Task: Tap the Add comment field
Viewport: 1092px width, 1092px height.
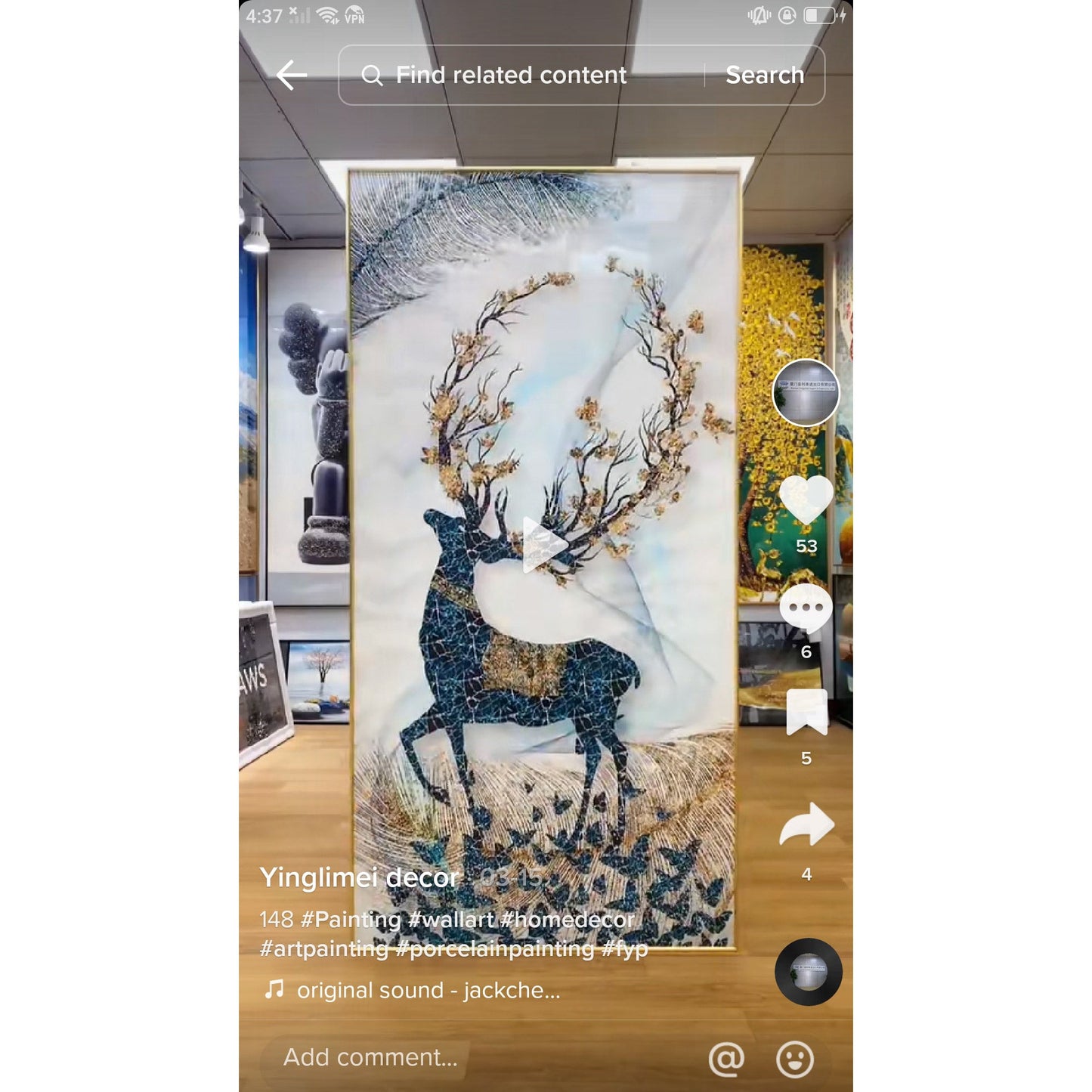Action: pos(370,1057)
